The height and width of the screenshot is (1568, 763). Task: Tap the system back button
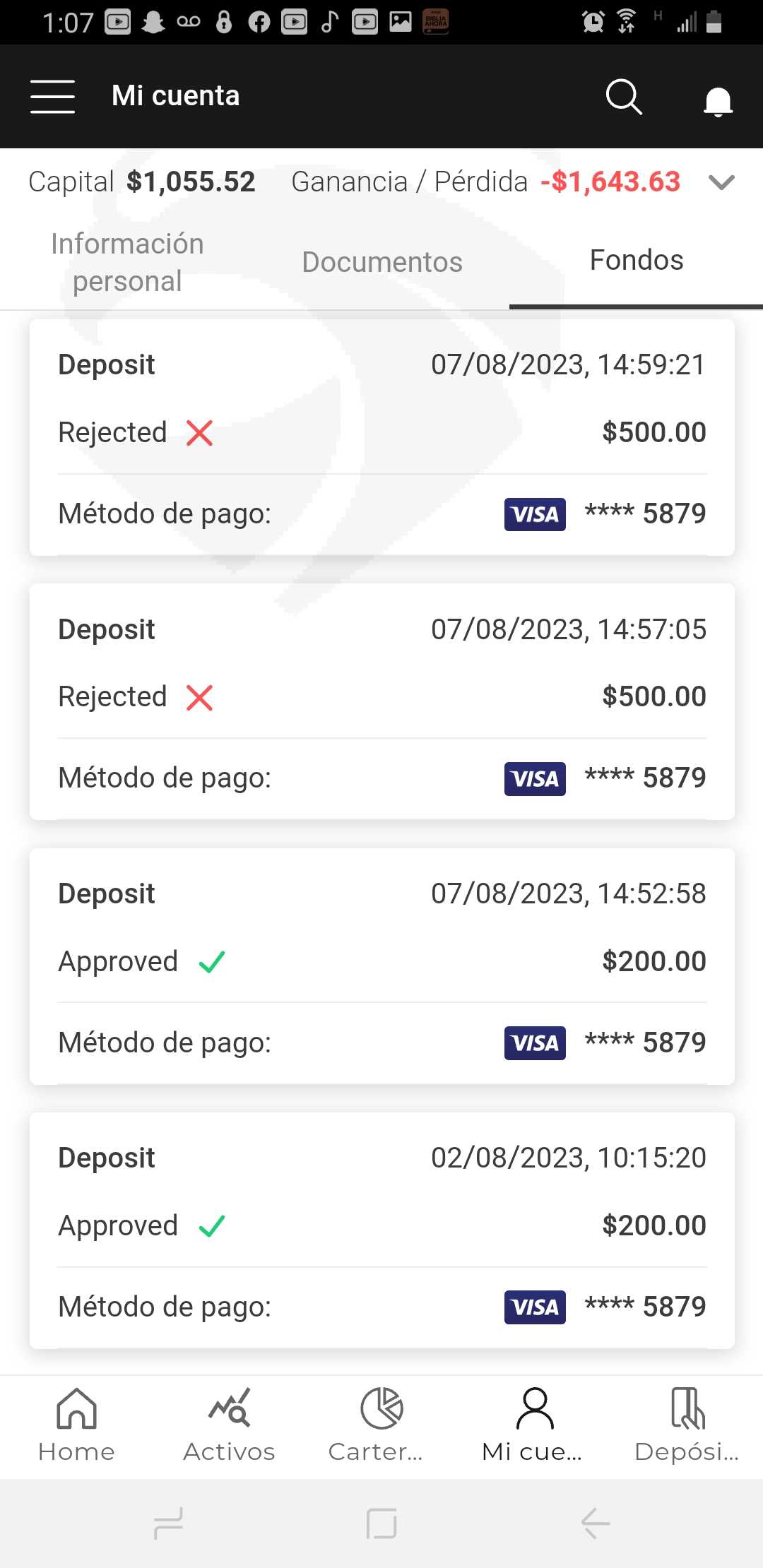[x=595, y=1524]
